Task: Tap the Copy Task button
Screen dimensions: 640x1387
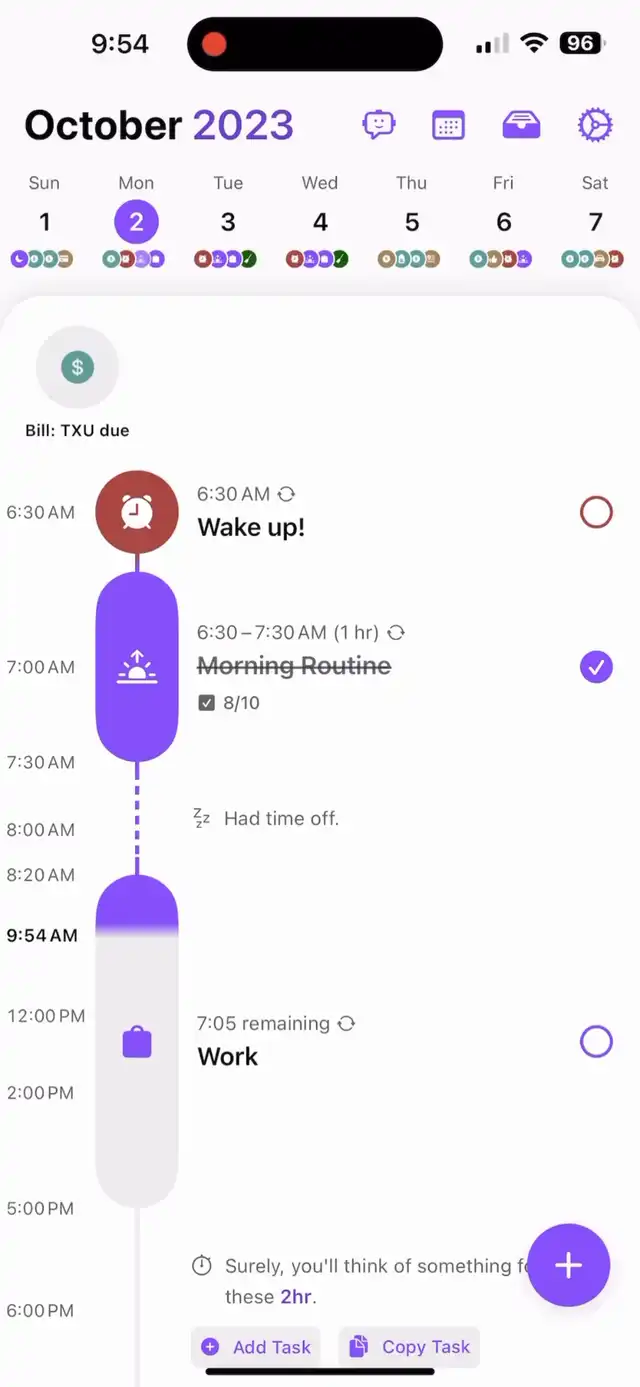Action: (x=409, y=1347)
